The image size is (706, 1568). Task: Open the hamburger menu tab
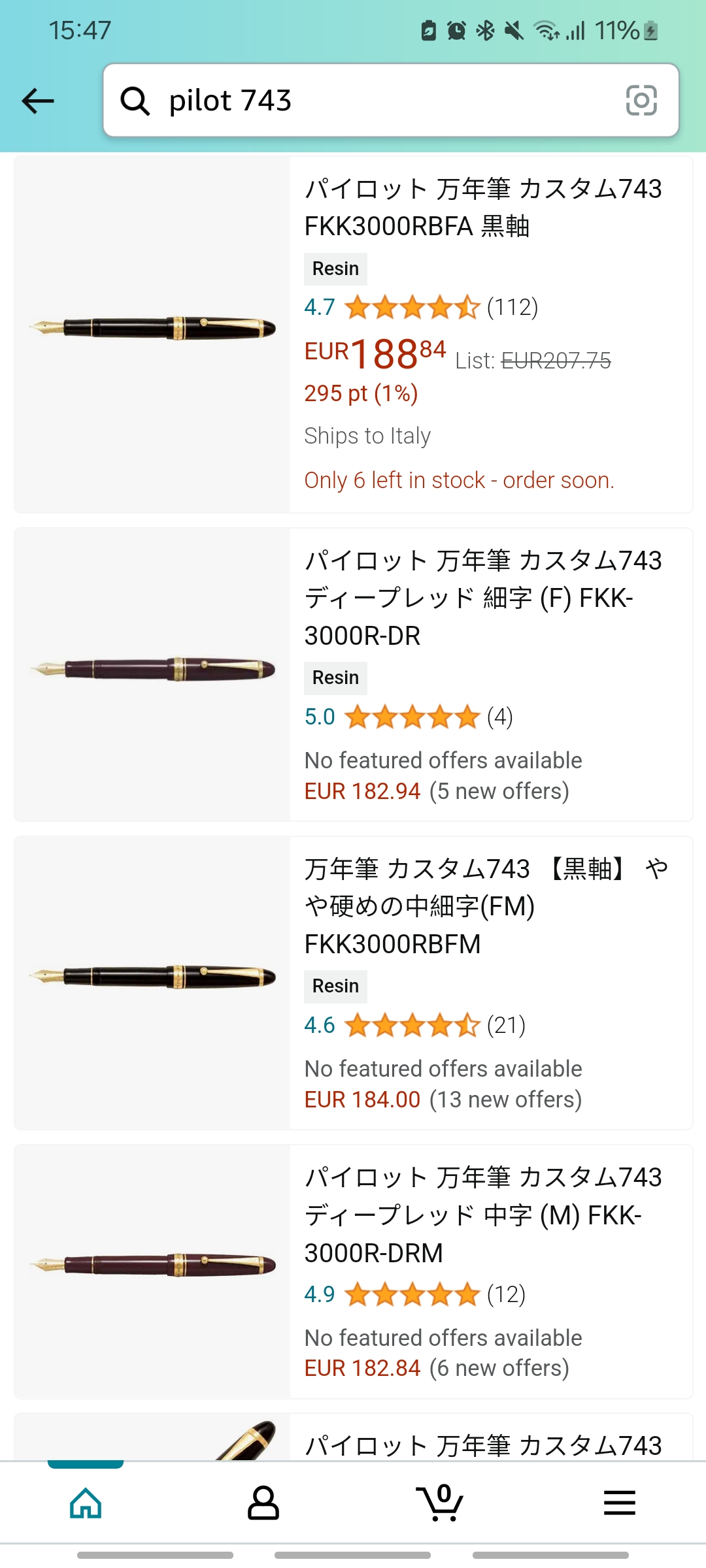619,1503
